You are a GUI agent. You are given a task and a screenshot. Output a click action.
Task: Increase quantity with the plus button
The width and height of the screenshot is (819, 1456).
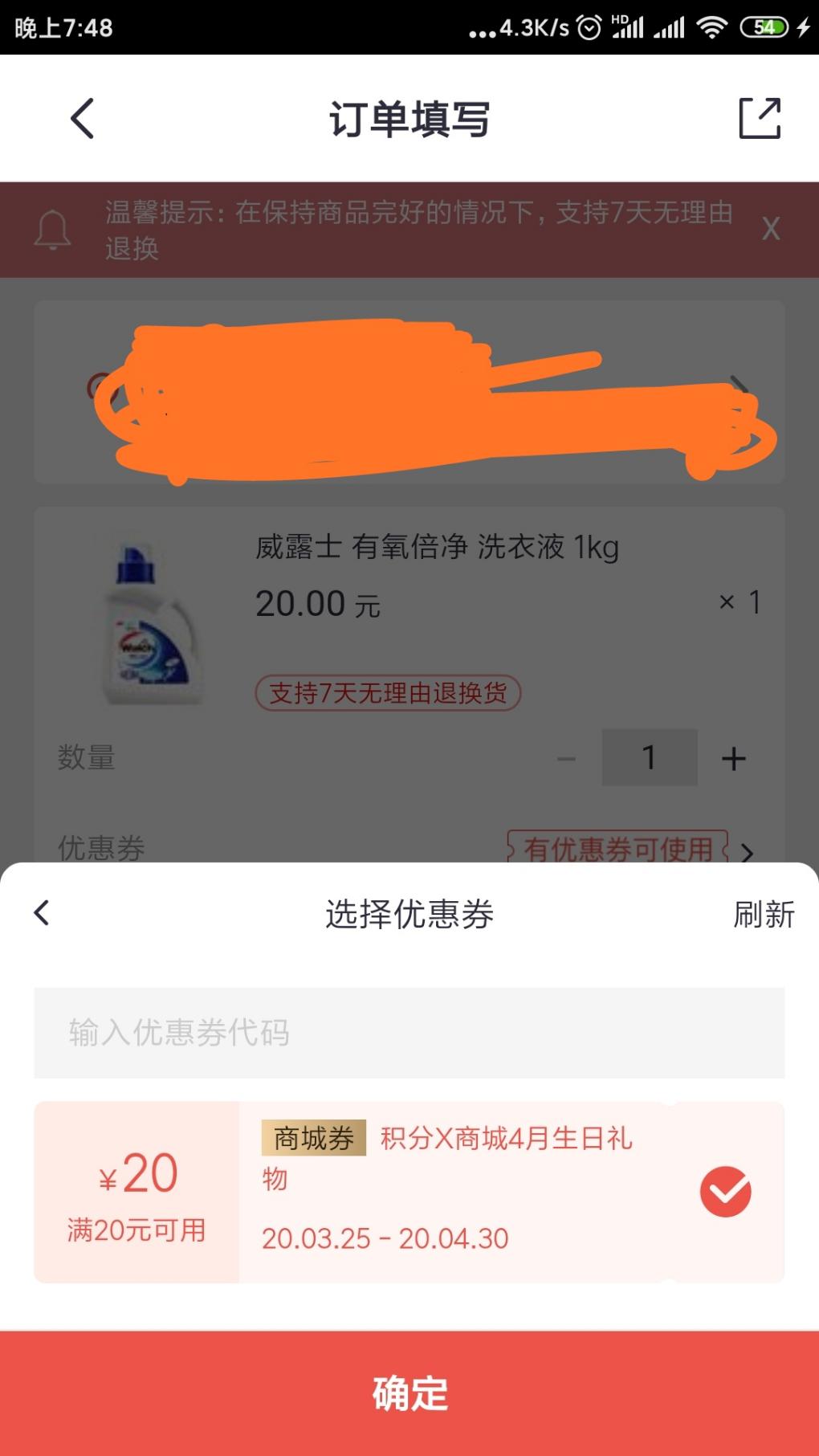[733, 758]
